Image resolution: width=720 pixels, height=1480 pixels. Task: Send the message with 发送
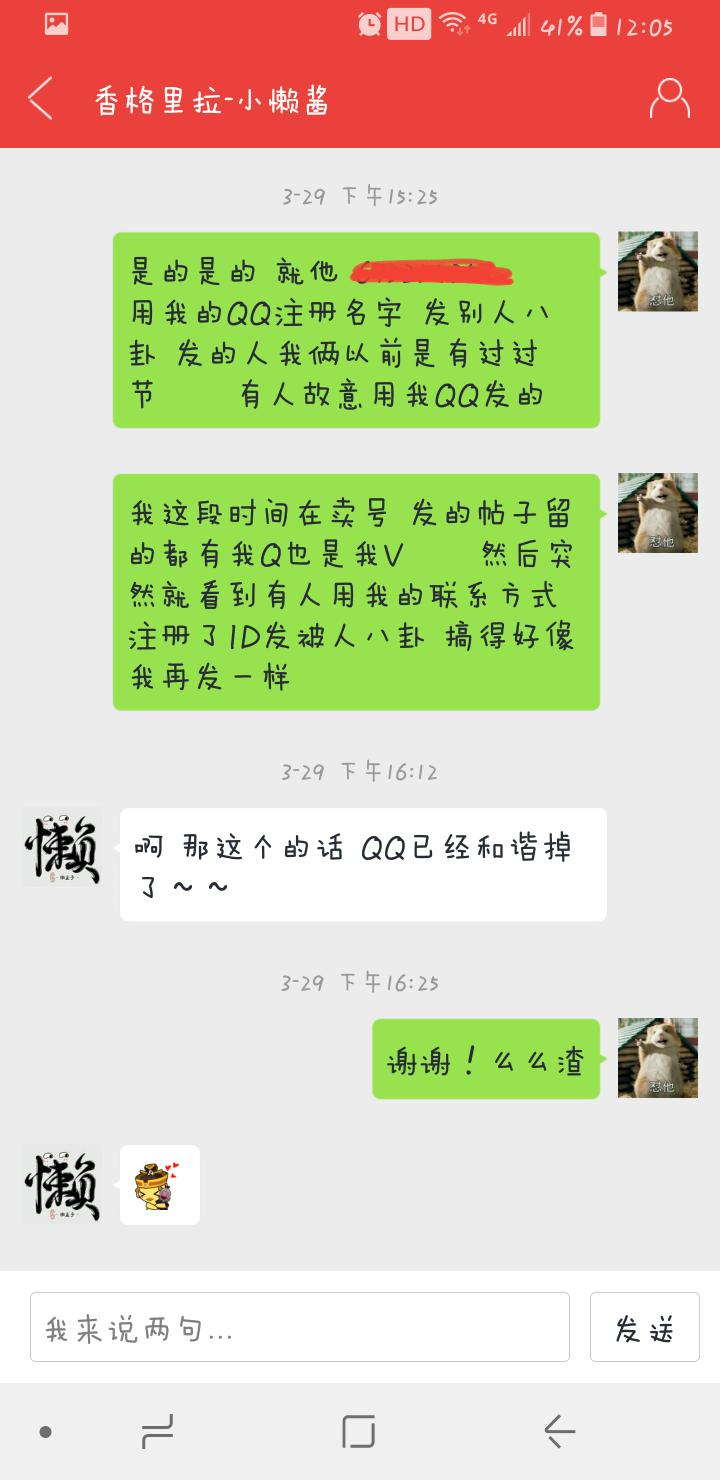point(644,1327)
